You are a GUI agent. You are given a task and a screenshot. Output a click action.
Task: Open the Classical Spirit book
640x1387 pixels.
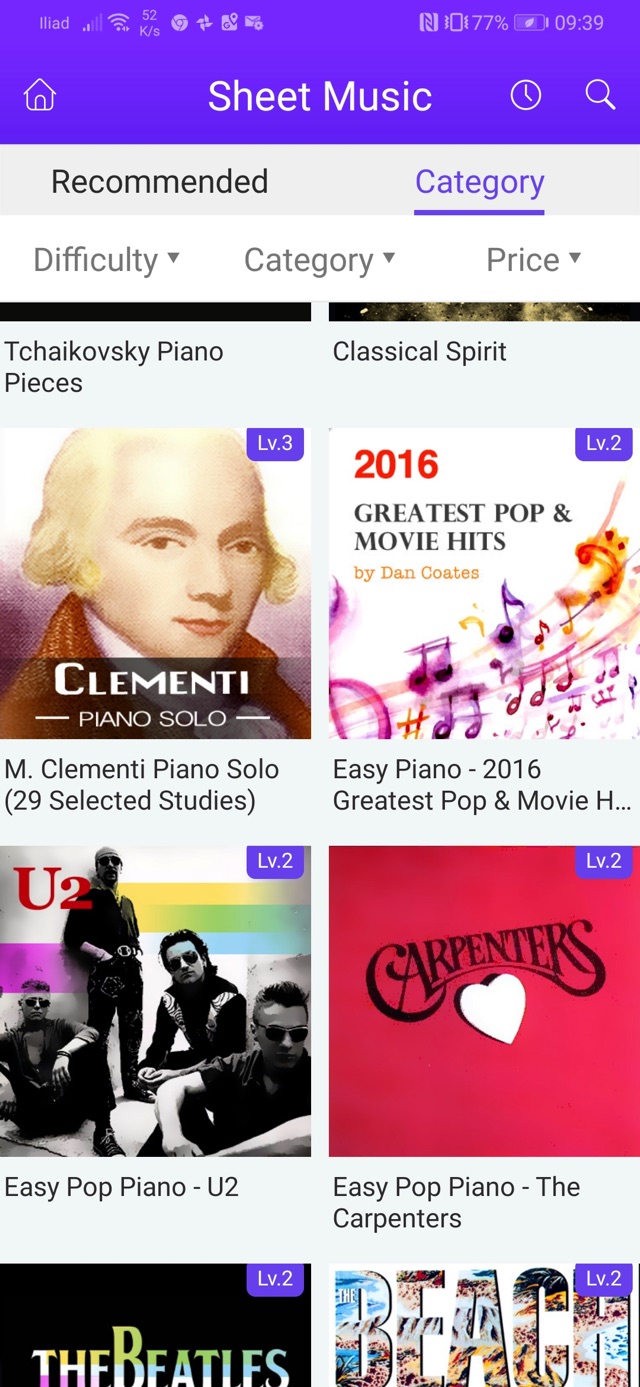coord(420,352)
